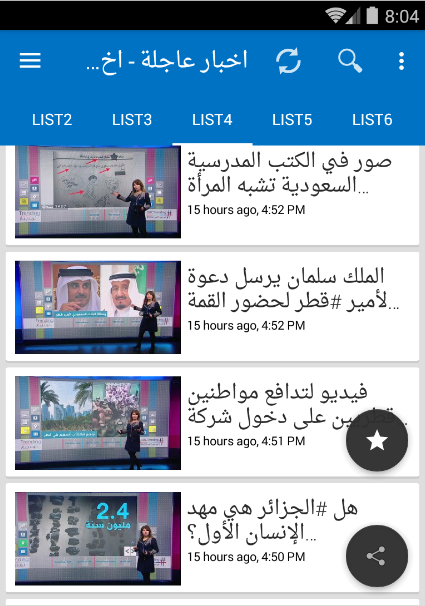Viewport: 425px width, 606px height.
Task: Switch to the LIST3 tab
Action: [x=132, y=120]
